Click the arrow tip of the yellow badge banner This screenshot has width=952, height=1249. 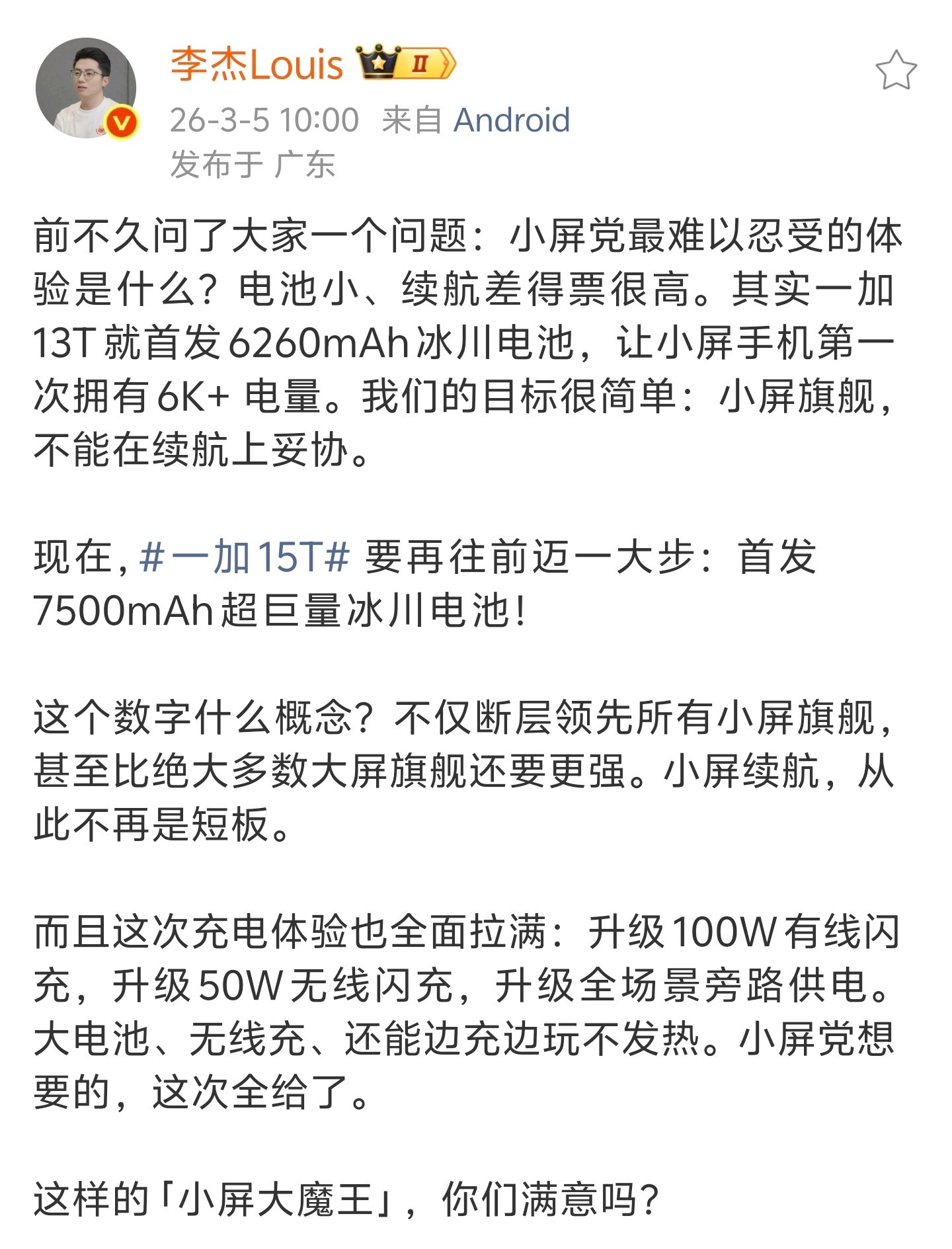[453, 63]
